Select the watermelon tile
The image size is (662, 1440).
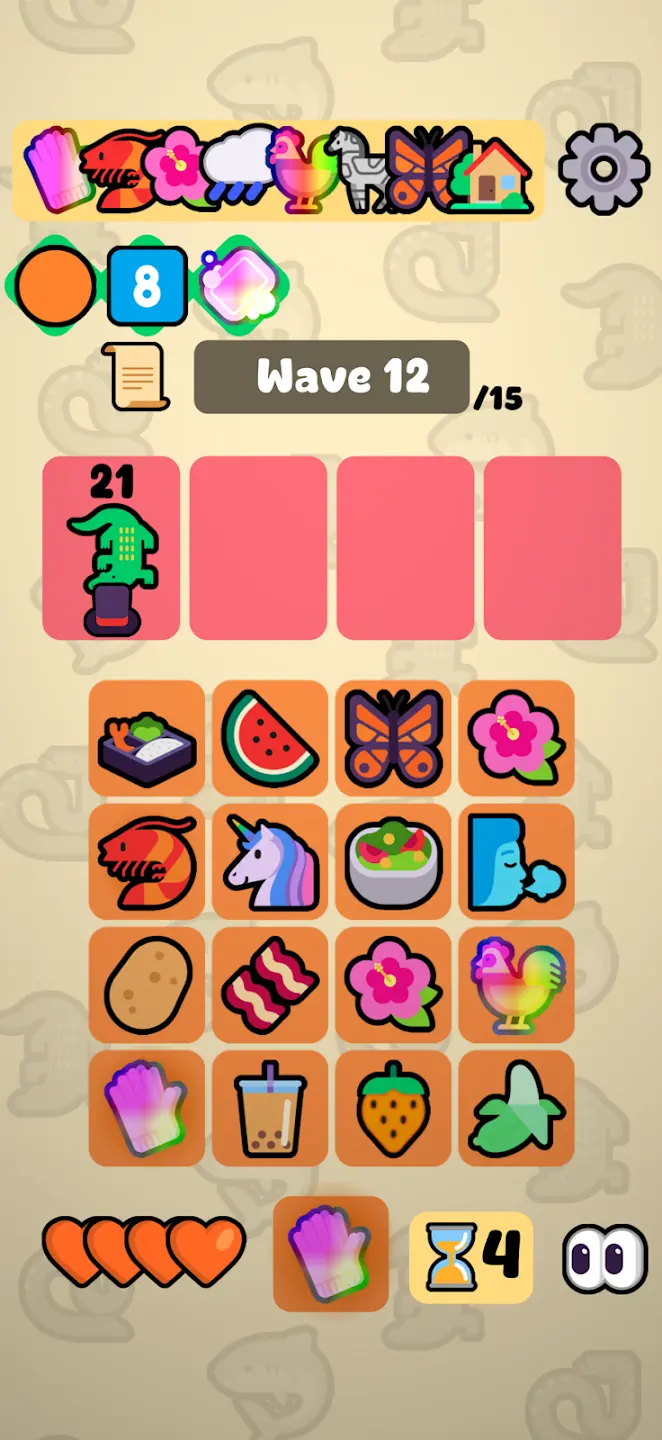pyautogui.click(x=270, y=738)
